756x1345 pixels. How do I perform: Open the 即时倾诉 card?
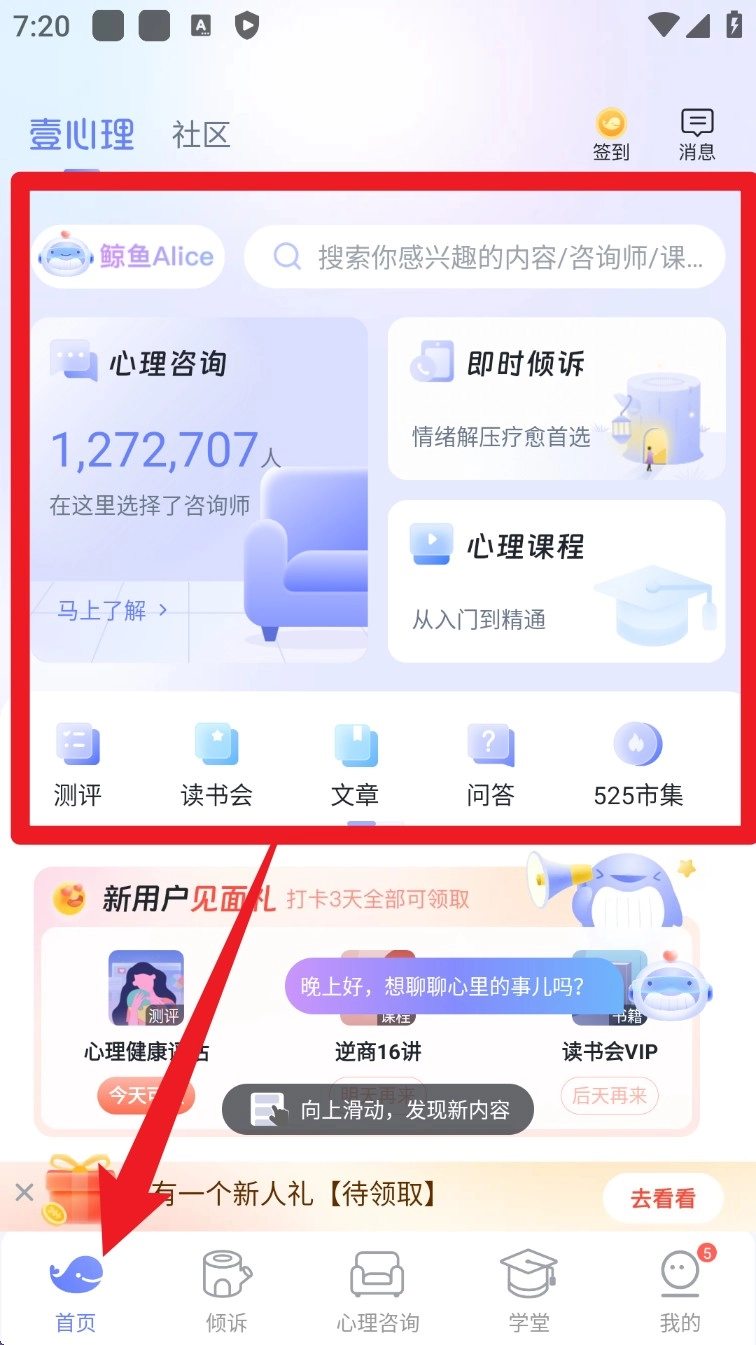[x=556, y=398]
